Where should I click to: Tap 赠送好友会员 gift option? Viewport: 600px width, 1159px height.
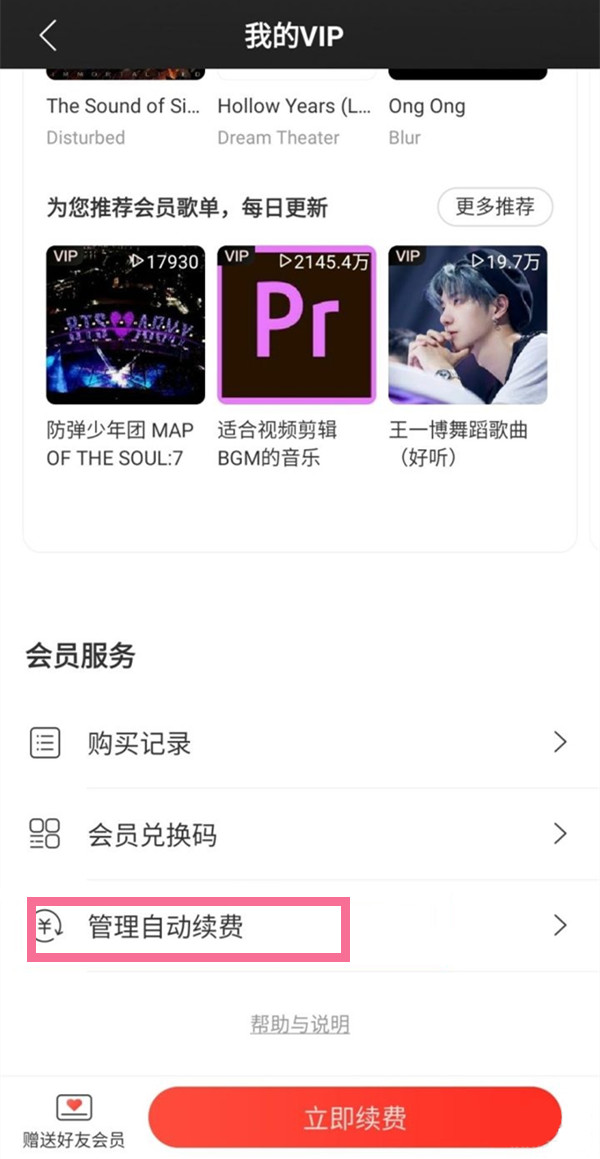(x=75, y=1119)
